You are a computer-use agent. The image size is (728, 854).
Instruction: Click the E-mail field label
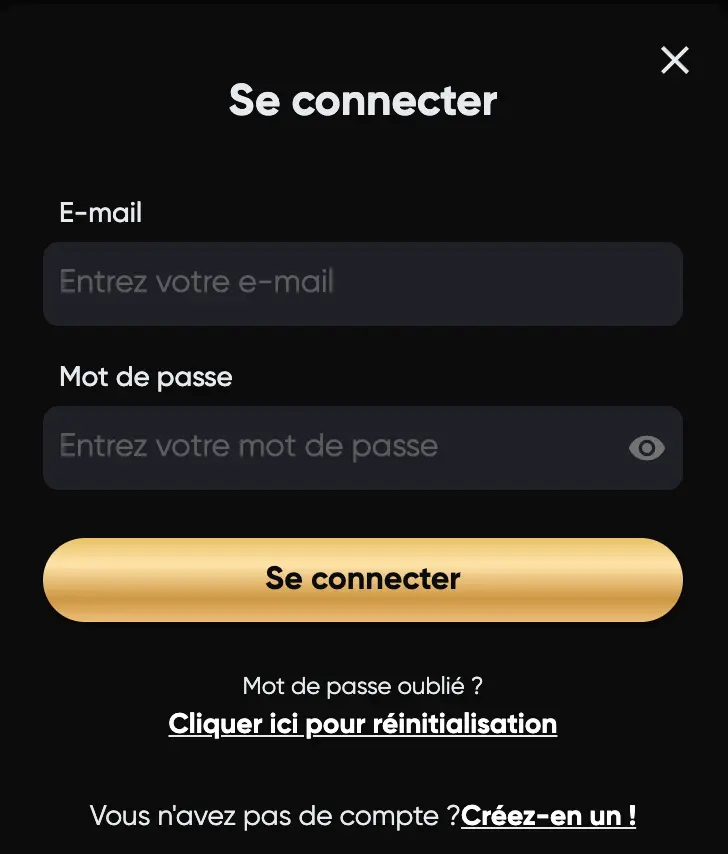(101, 212)
